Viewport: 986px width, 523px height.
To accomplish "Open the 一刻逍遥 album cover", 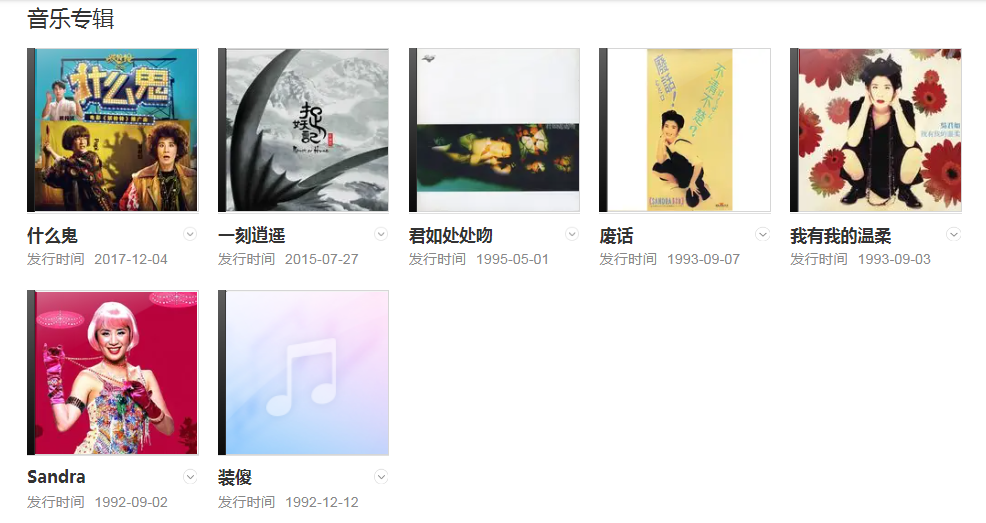I will tap(303, 130).
